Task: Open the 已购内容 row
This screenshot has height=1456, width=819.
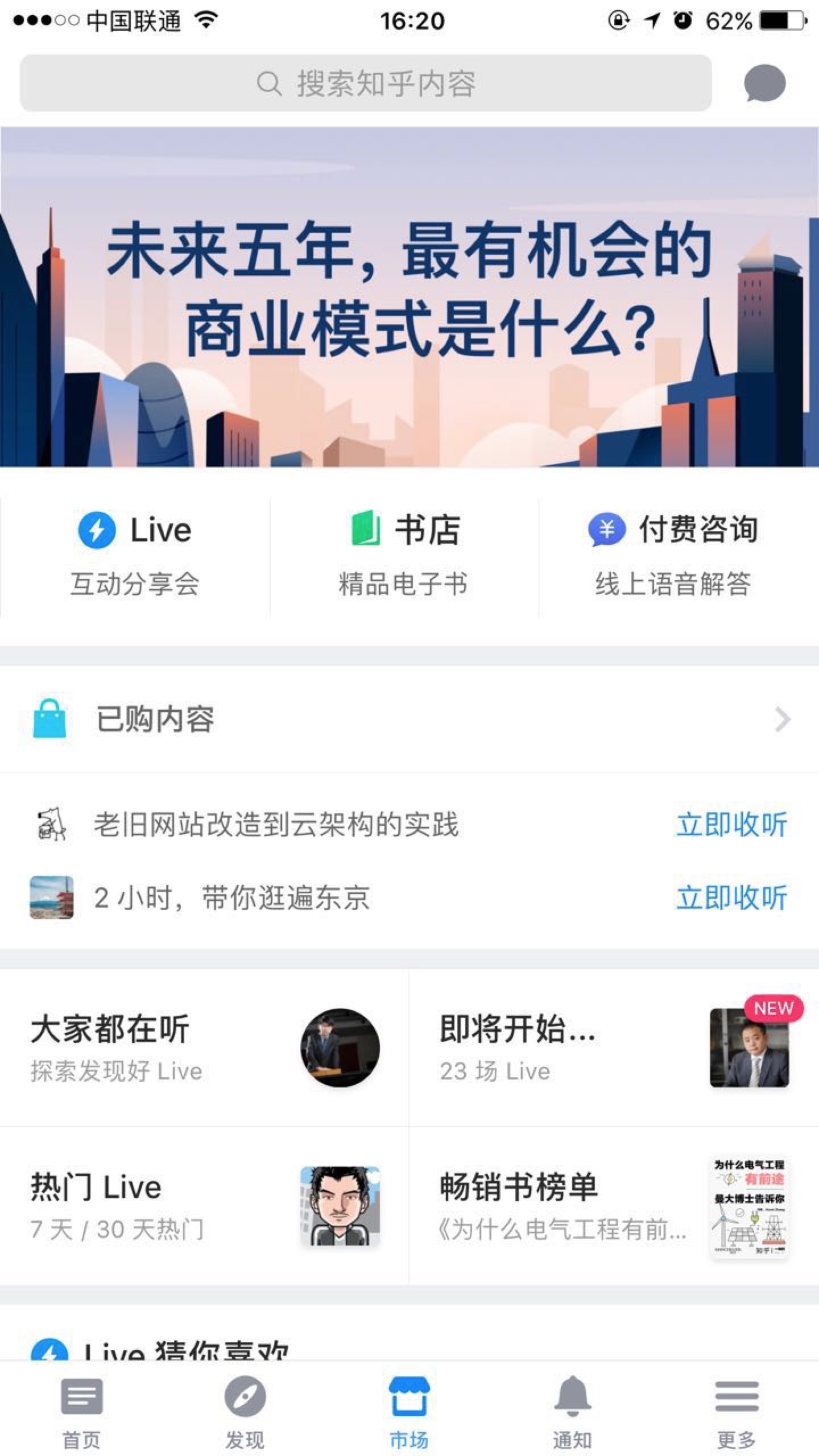Action: click(x=409, y=719)
